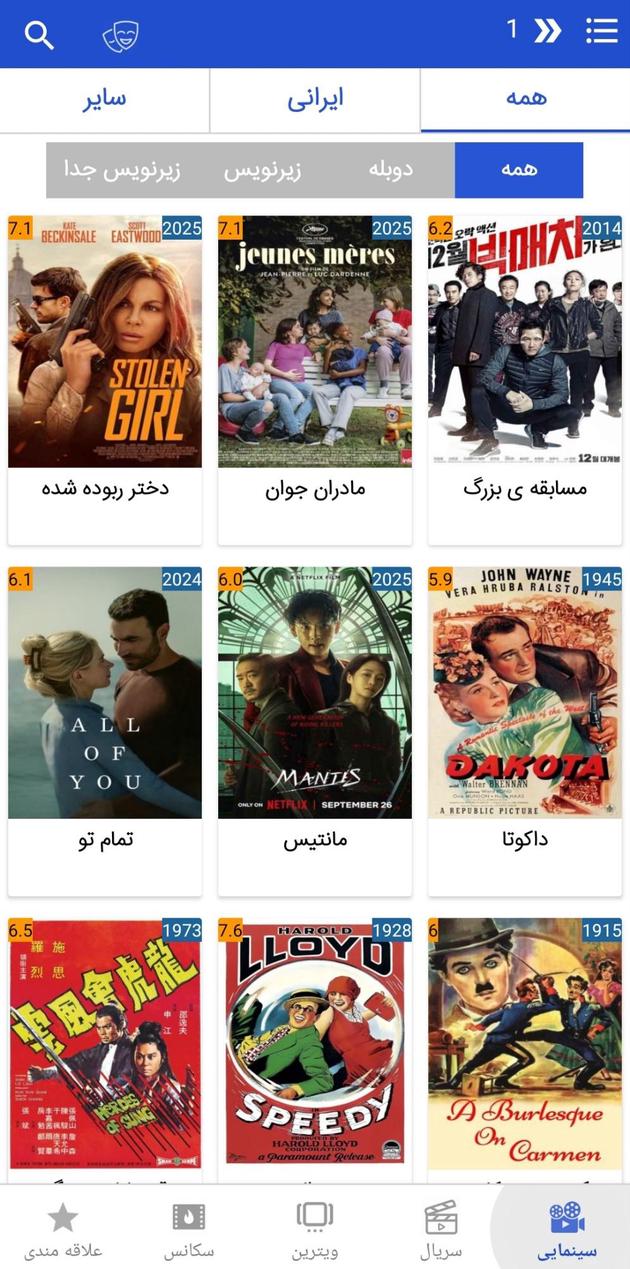Image resolution: width=630 pixels, height=1269 pixels.
Task: Open the Speedy movie poster
Action: click(x=315, y=1045)
